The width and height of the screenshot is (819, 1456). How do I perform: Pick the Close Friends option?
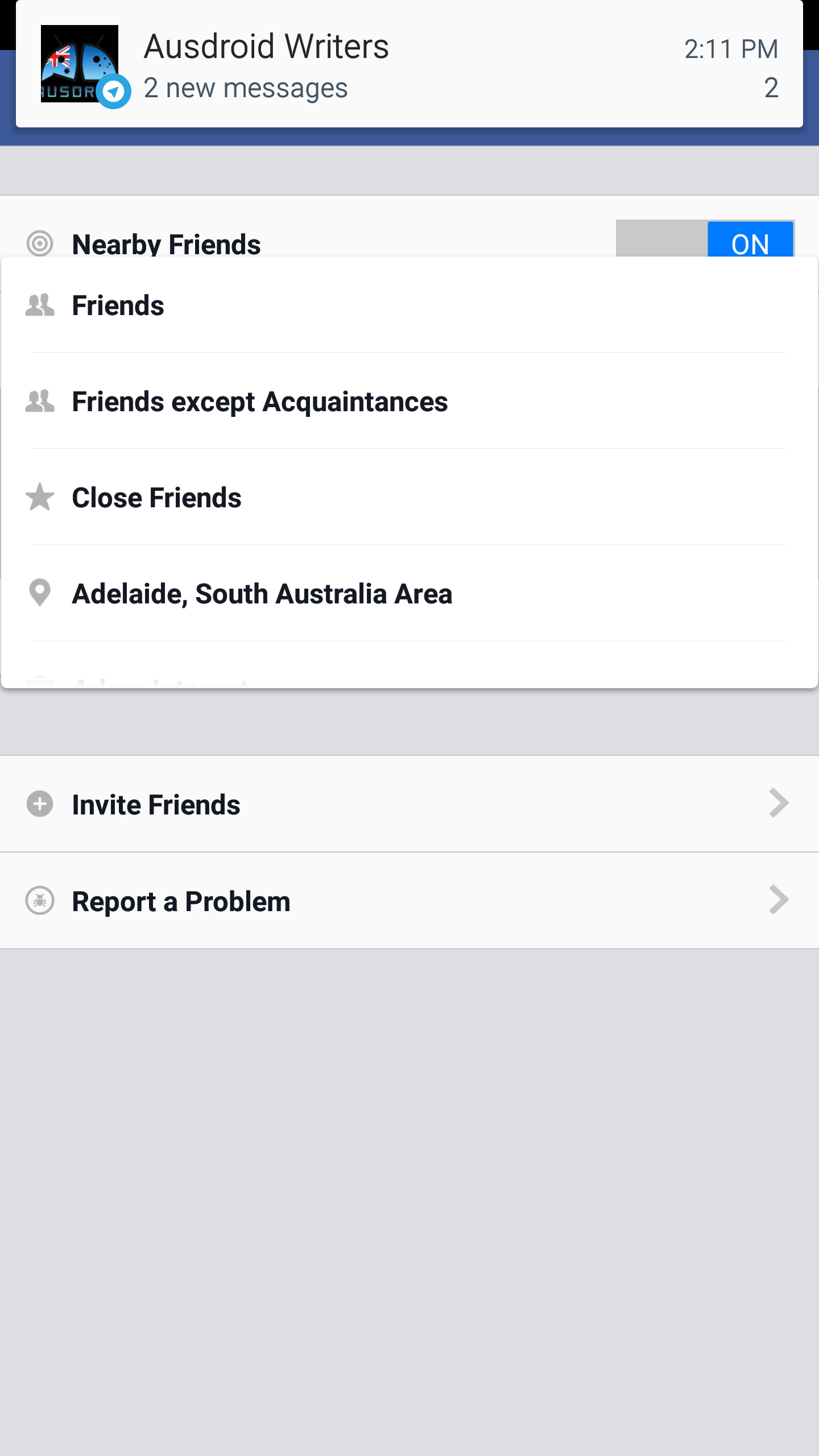[409, 497]
